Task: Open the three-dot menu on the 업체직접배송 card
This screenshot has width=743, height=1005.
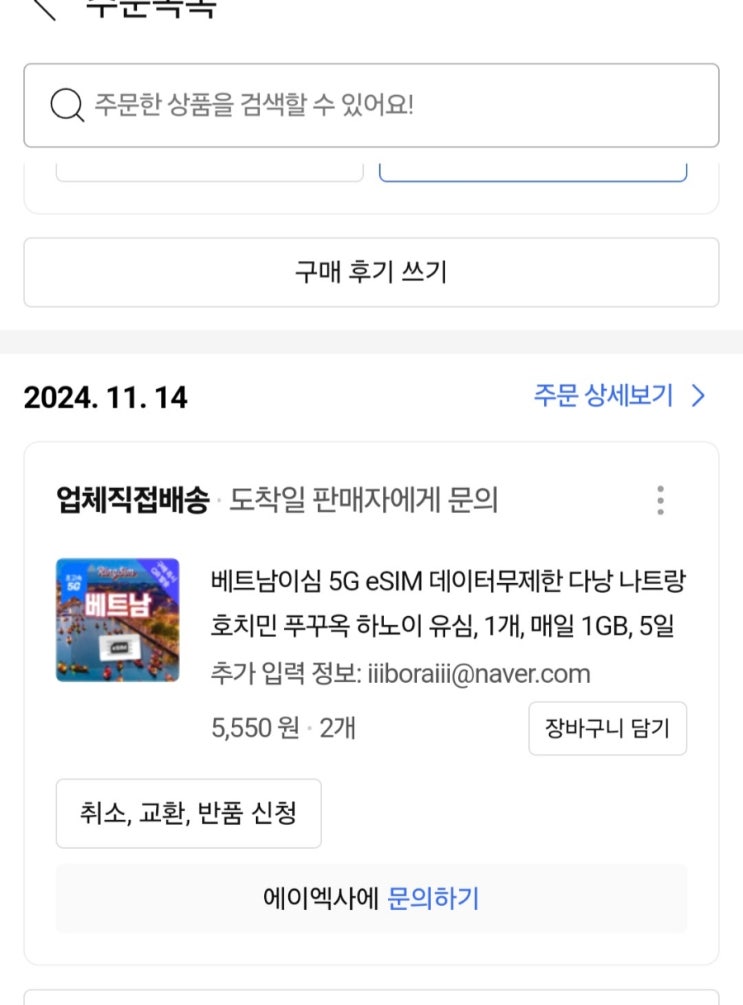Action: (660, 500)
